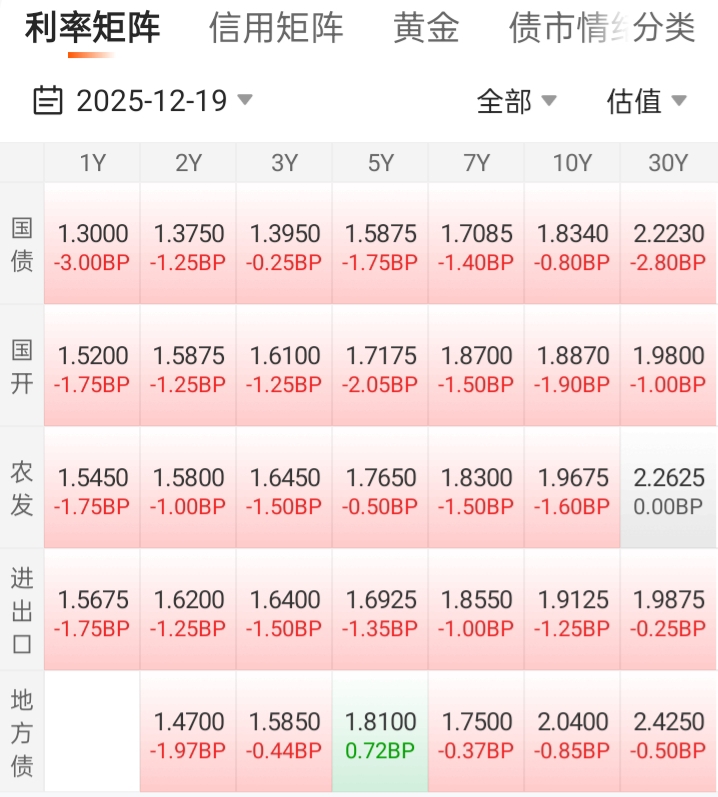Screen dimensions: 718x797
Task: Select the 利率矩阵 tab
Action: 92,28
